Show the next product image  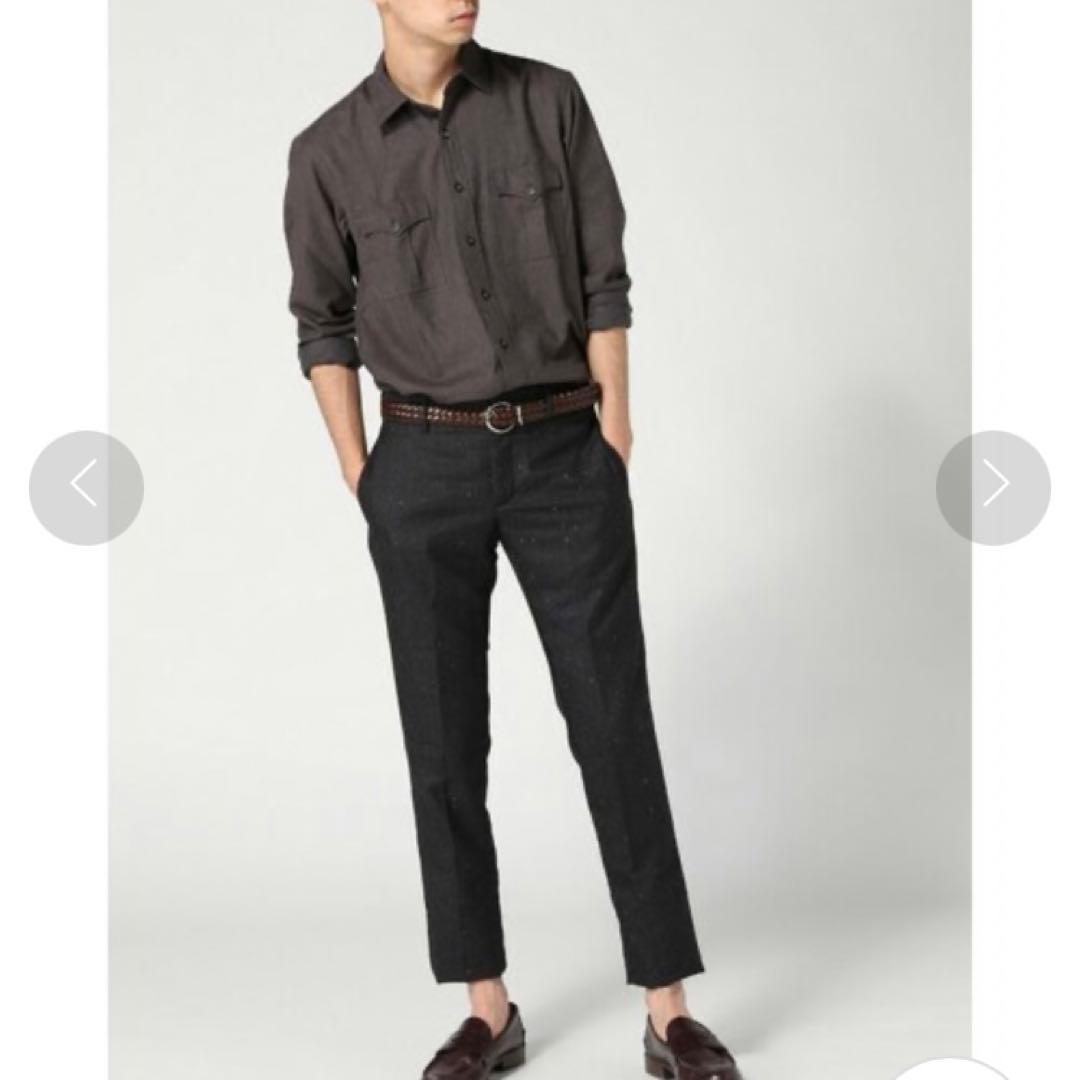click(993, 487)
